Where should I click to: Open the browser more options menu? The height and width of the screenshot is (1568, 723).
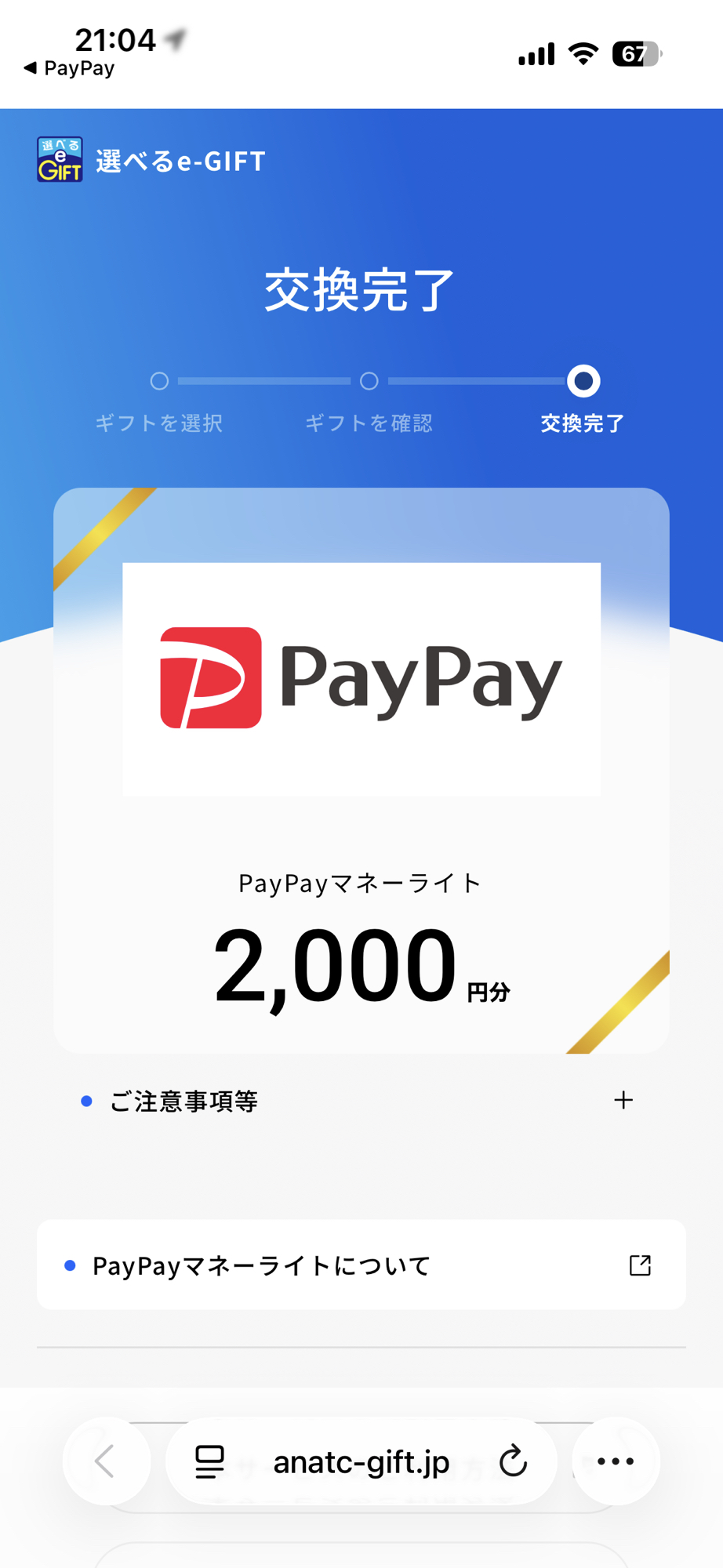coord(616,1461)
